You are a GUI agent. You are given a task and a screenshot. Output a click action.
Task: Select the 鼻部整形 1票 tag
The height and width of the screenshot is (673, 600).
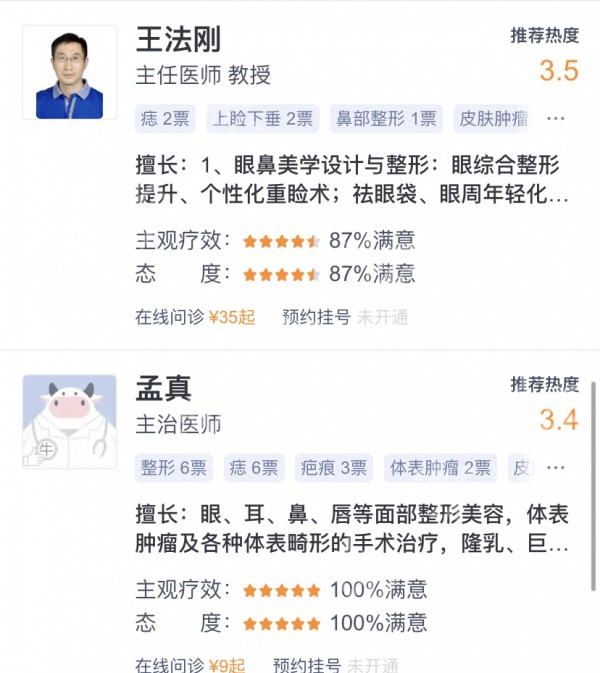pos(387,119)
